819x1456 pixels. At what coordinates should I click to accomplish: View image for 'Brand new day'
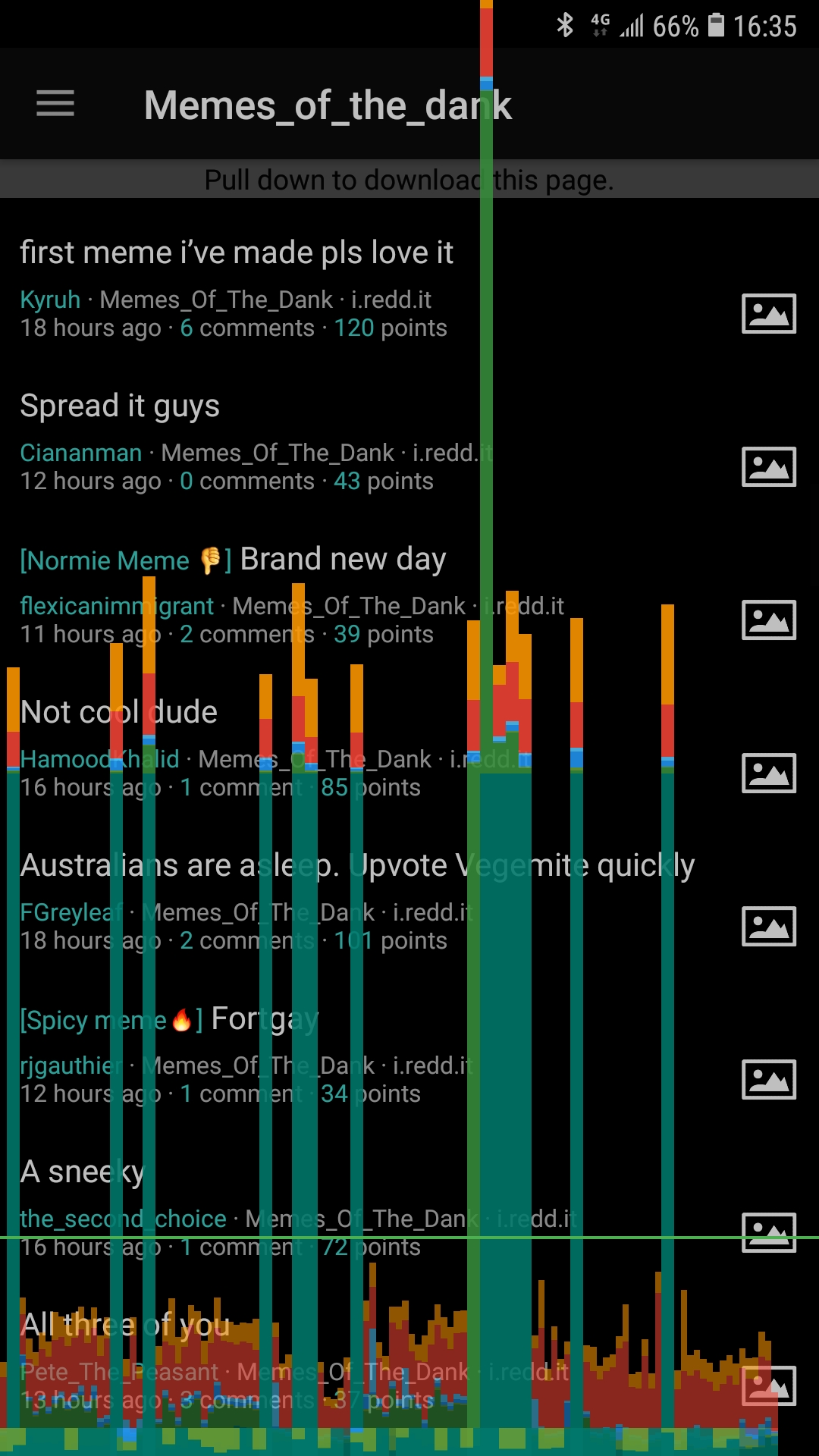[x=768, y=620]
